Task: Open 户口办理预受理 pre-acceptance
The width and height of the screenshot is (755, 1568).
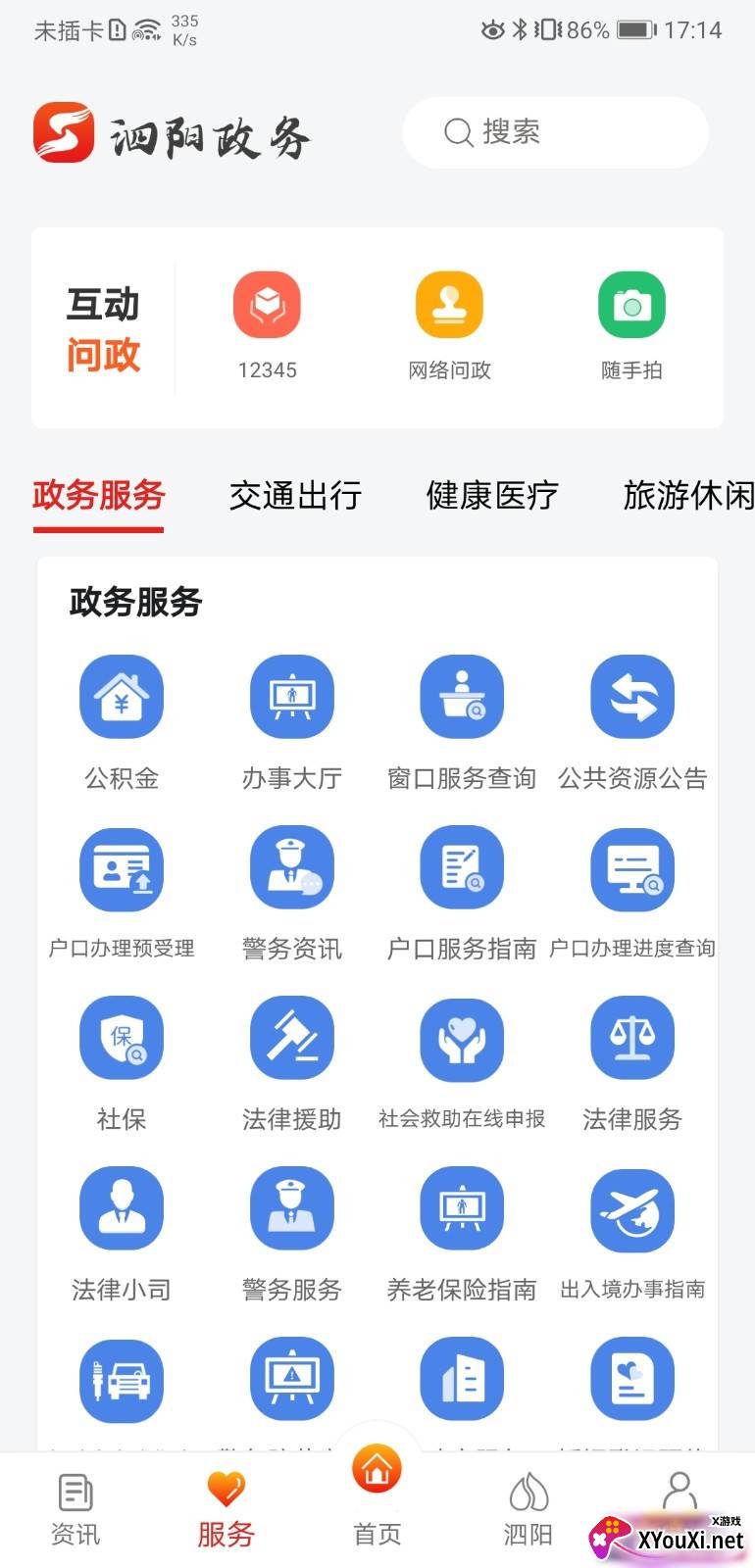Action: click(x=122, y=868)
